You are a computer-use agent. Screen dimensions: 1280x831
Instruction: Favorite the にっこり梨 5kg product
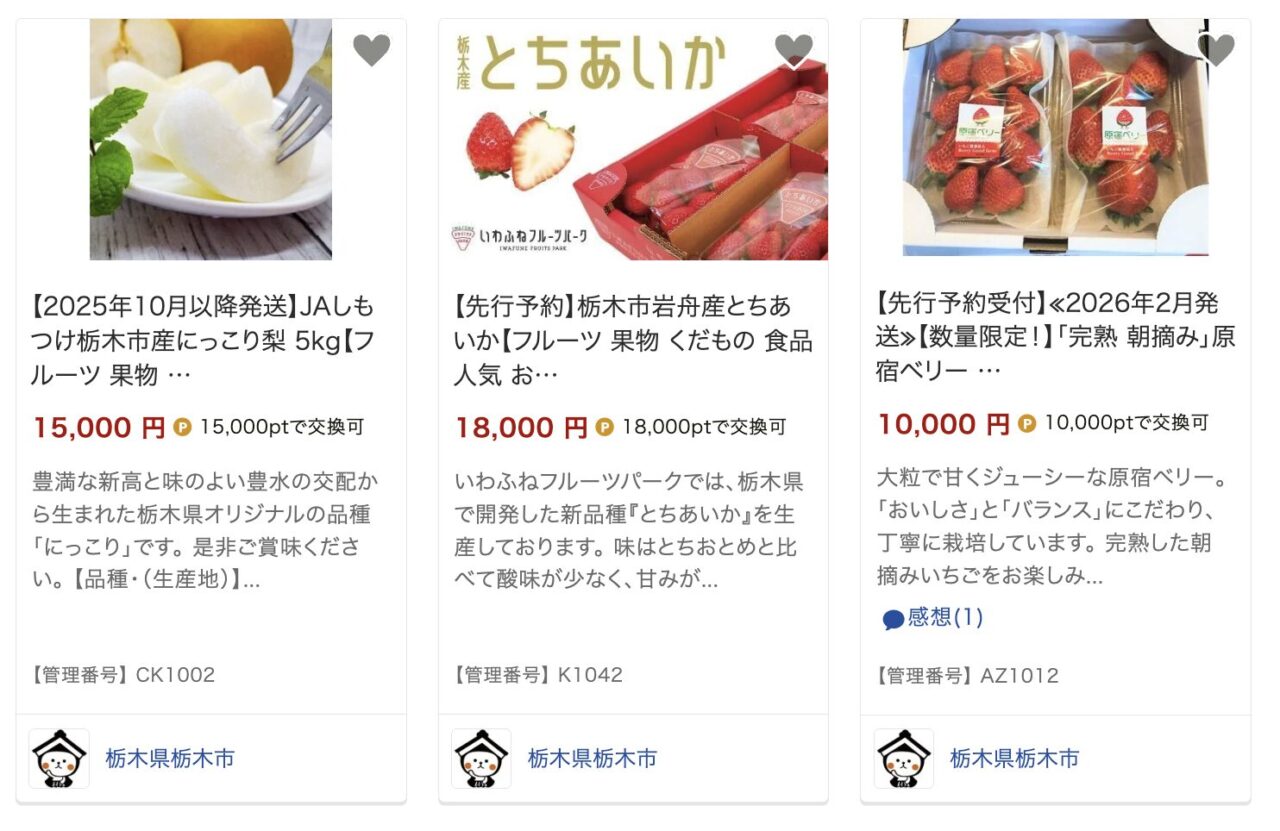coord(371,49)
